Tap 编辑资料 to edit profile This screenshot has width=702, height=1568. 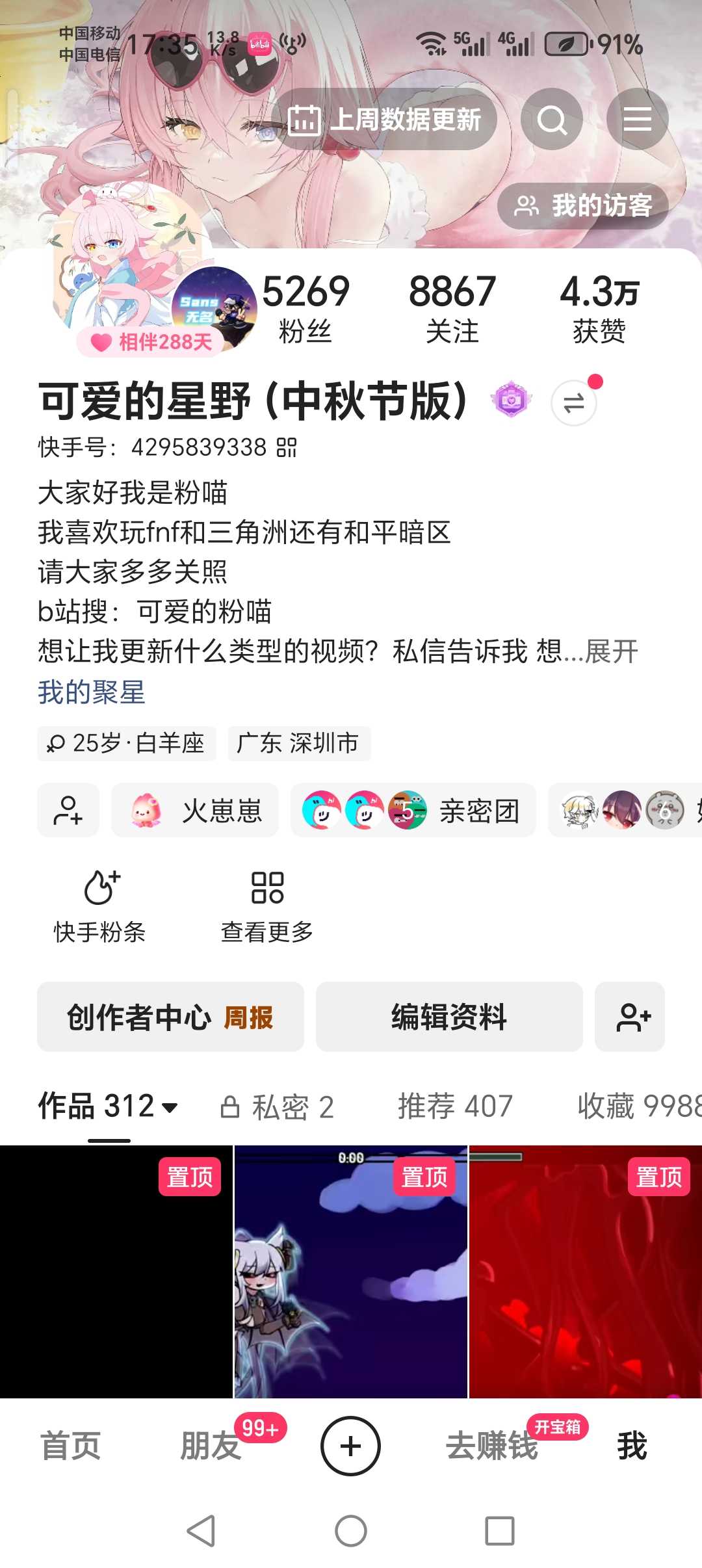tap(449, 1017)
